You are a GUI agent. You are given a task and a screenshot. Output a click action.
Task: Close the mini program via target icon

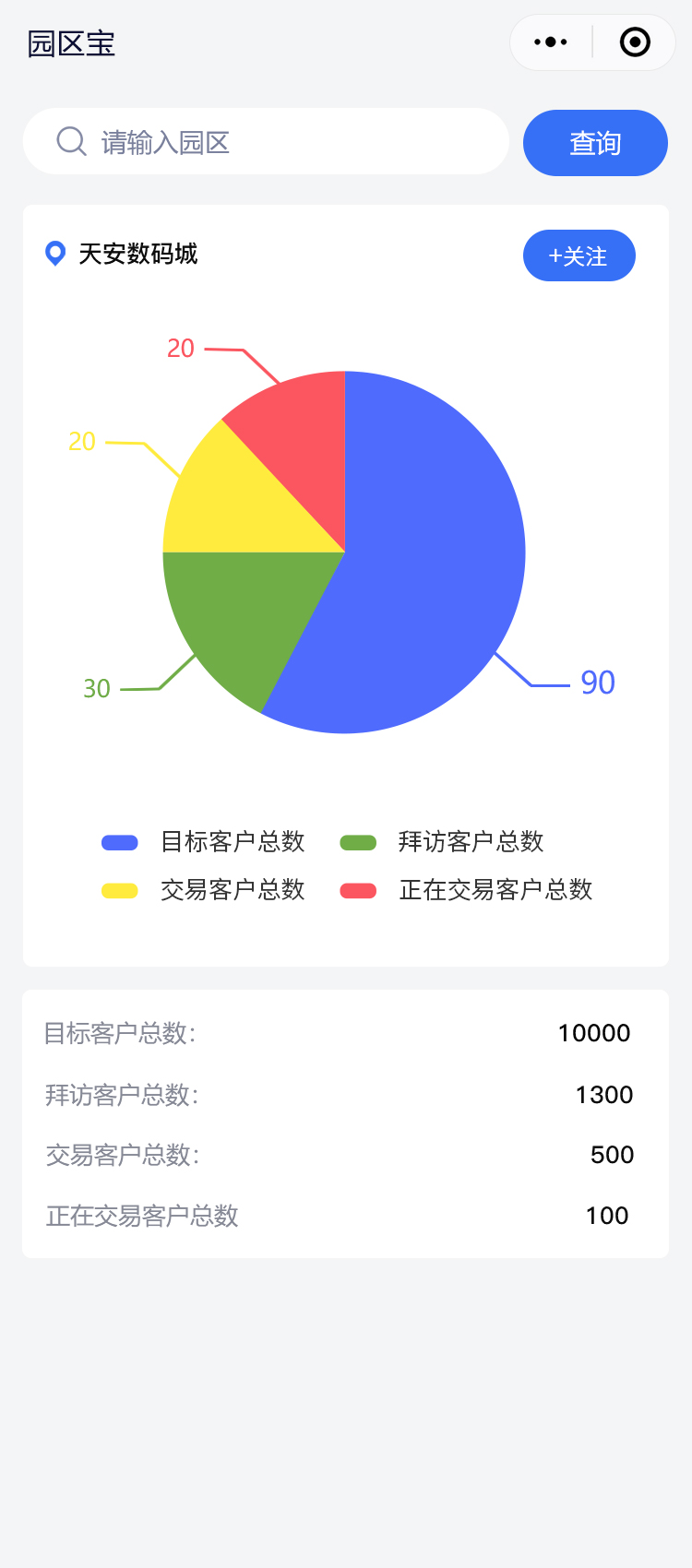[x=635, y=42]
